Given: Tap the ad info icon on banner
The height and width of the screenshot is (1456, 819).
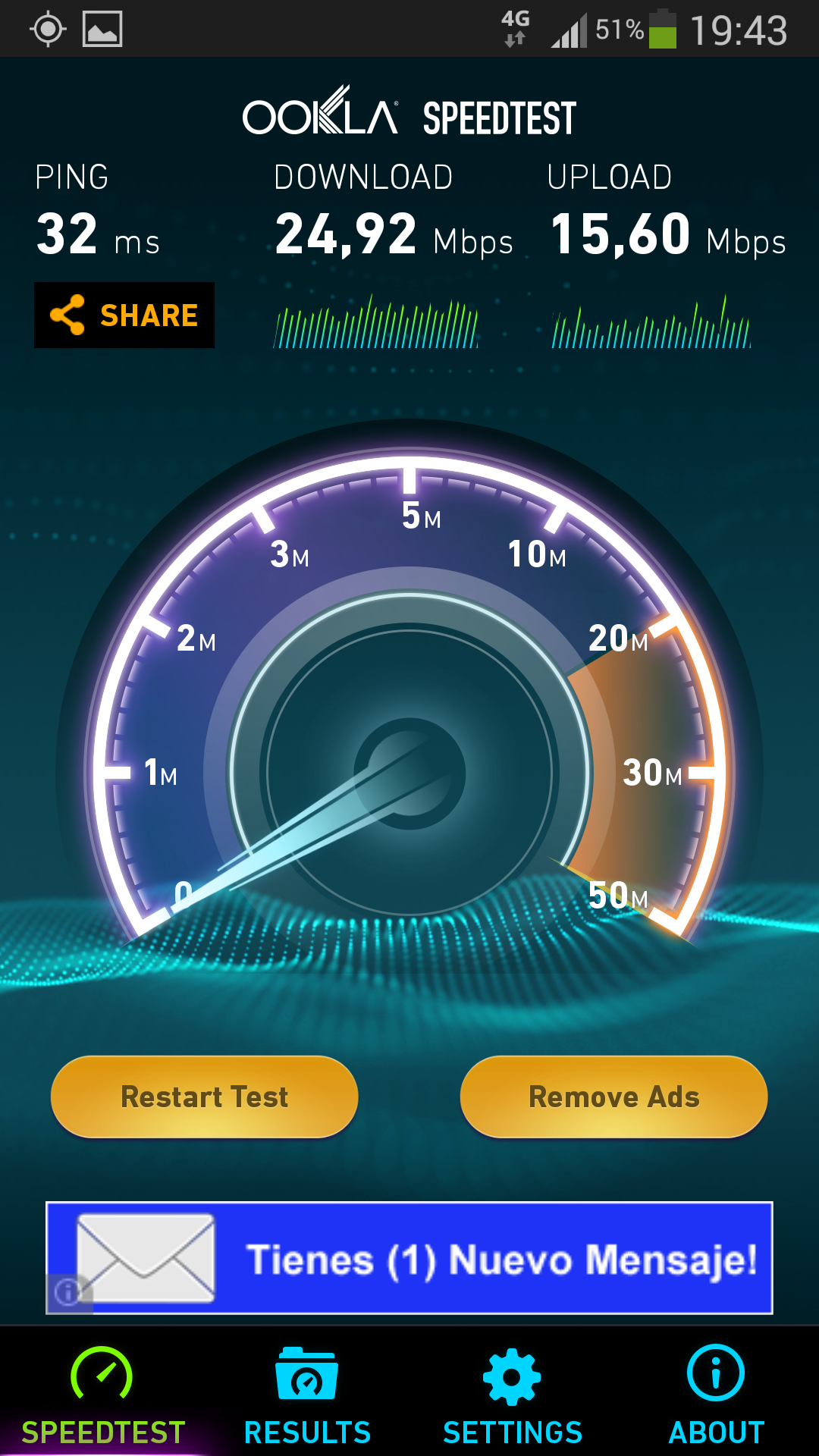Looking at the screenshot, I should [x=67, y=1291].
